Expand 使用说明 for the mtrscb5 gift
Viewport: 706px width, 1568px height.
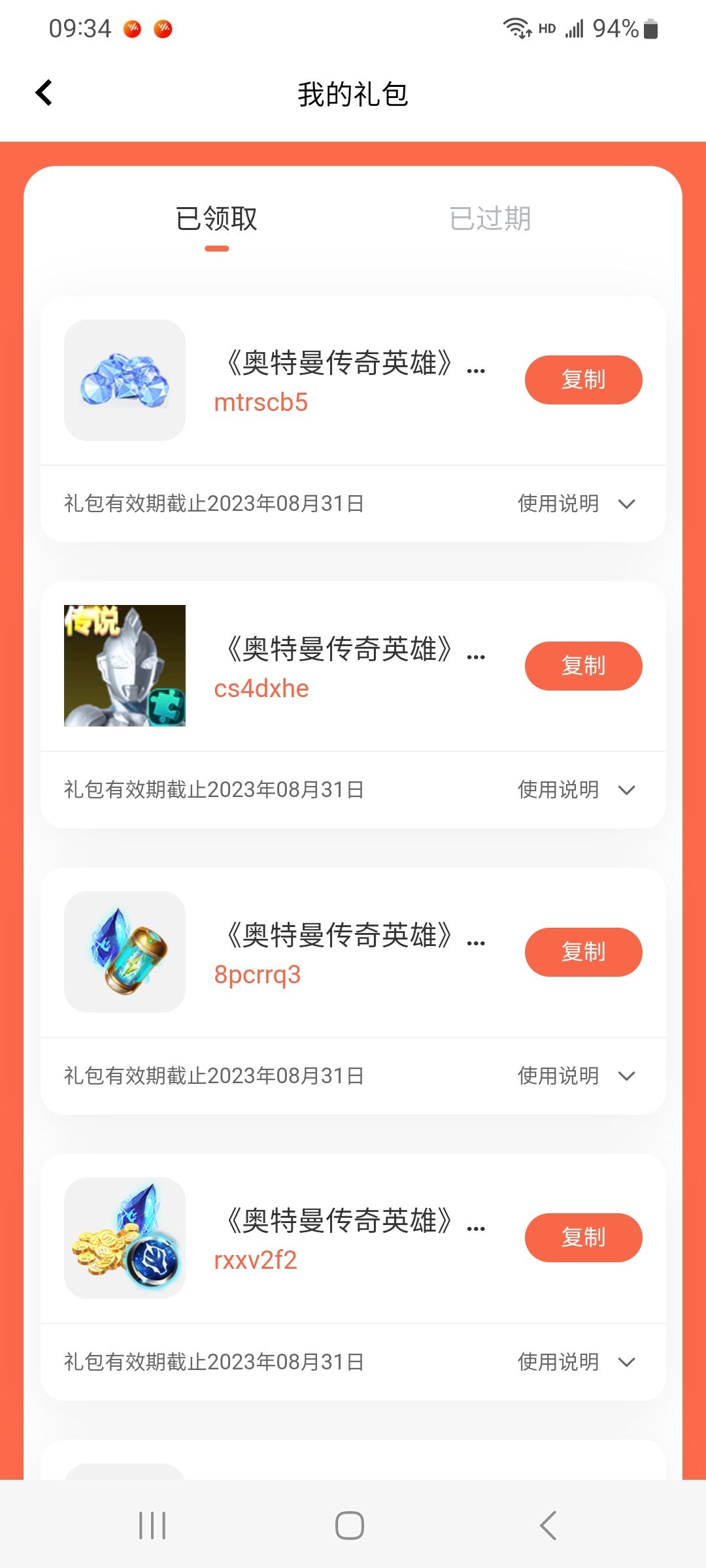tap(576, 504)
